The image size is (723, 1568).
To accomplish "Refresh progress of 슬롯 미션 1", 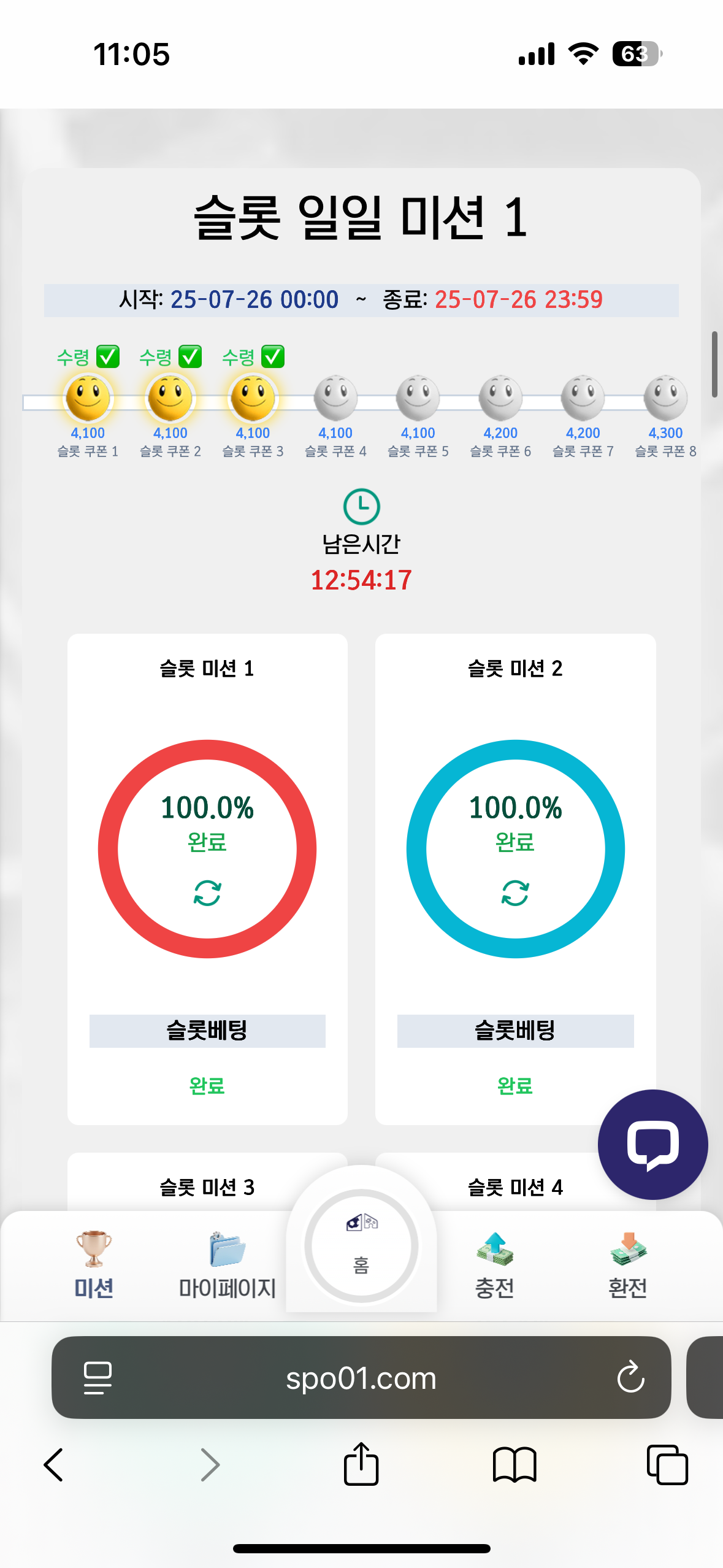I will point(207,893).
